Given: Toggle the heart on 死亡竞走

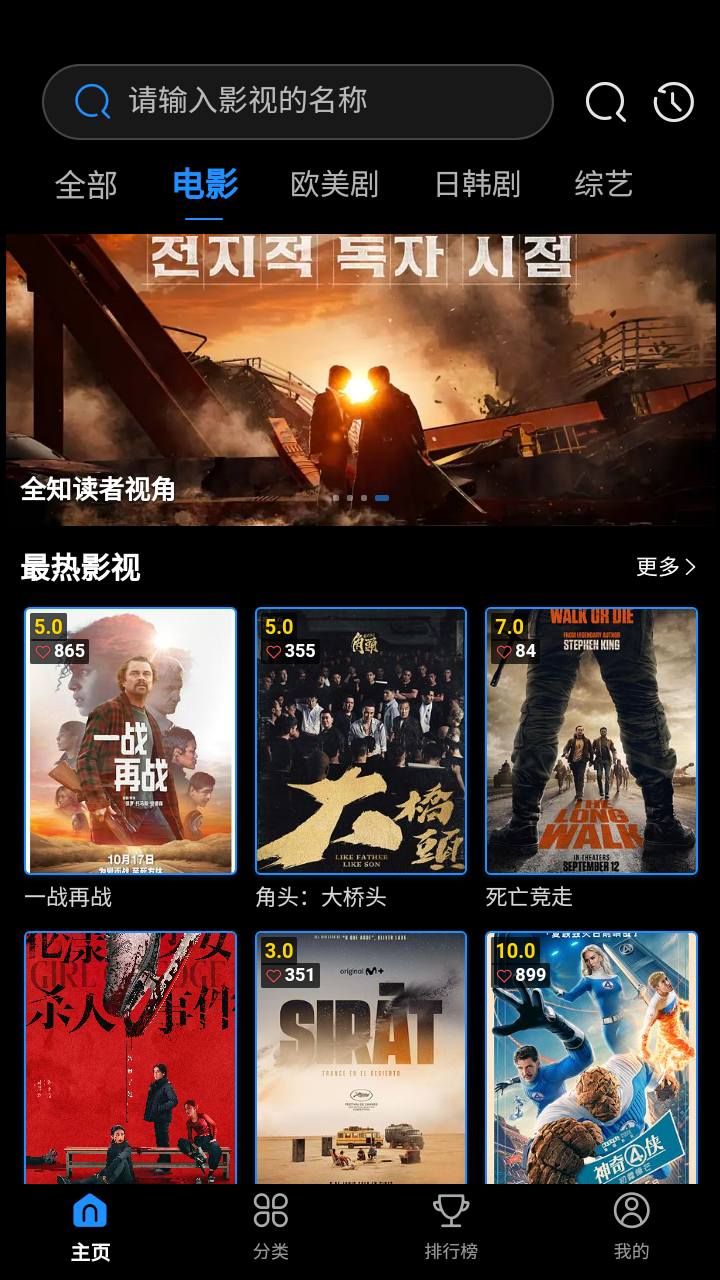Looking at the screenshot, I should click(x=504, y=651).
